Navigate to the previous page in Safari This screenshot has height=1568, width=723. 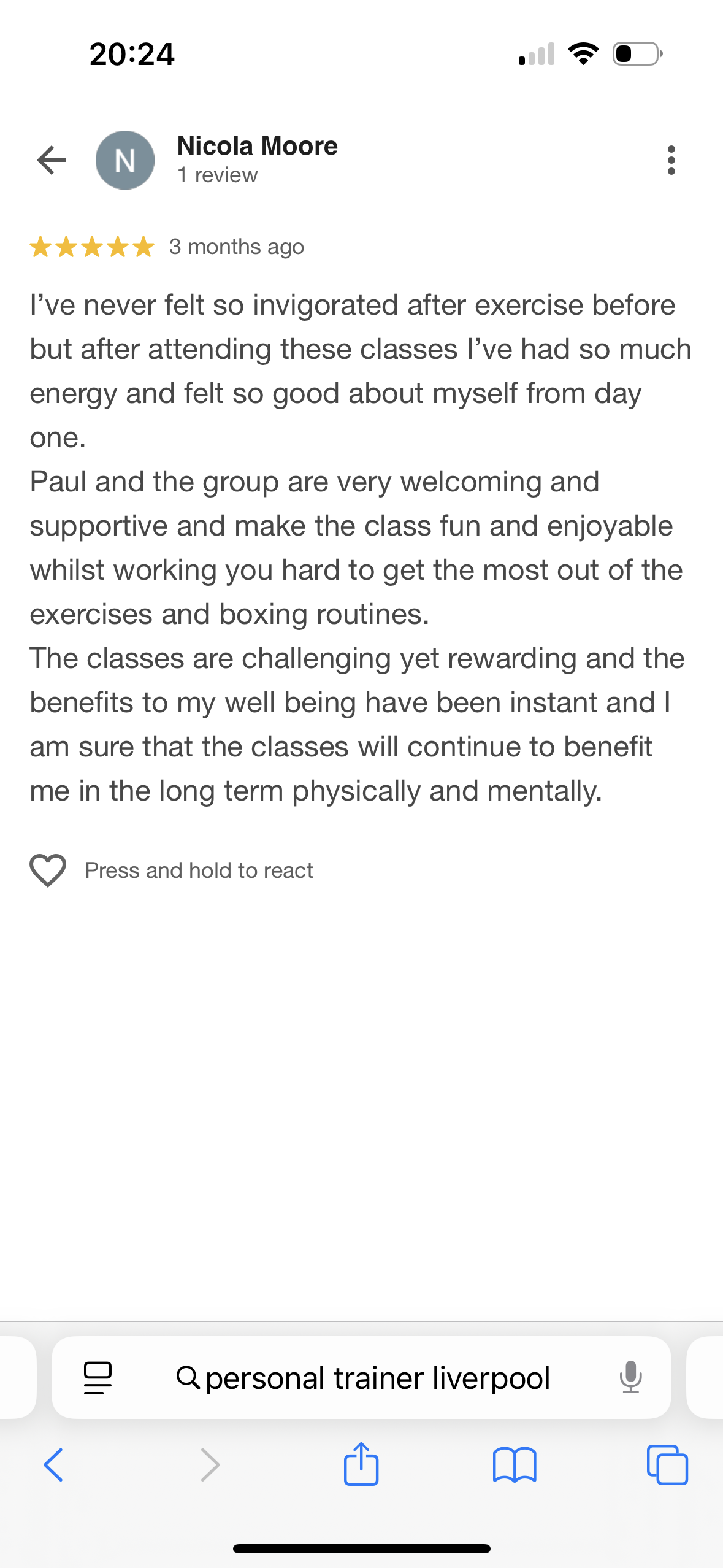54,1465
